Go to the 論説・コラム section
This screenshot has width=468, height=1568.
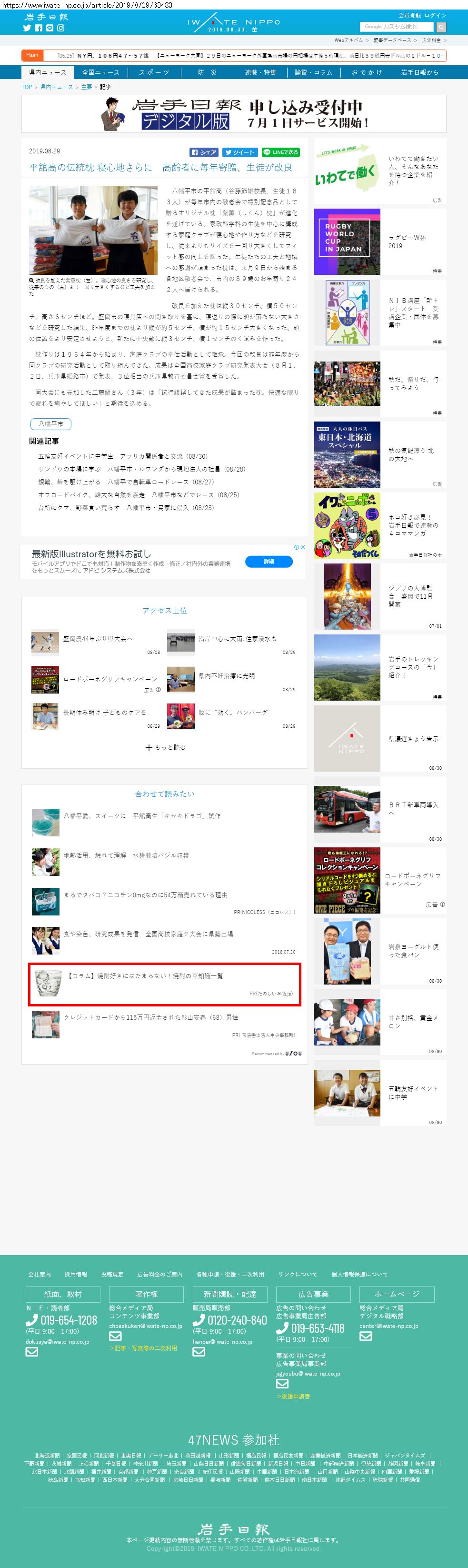[x=313, y=72]
